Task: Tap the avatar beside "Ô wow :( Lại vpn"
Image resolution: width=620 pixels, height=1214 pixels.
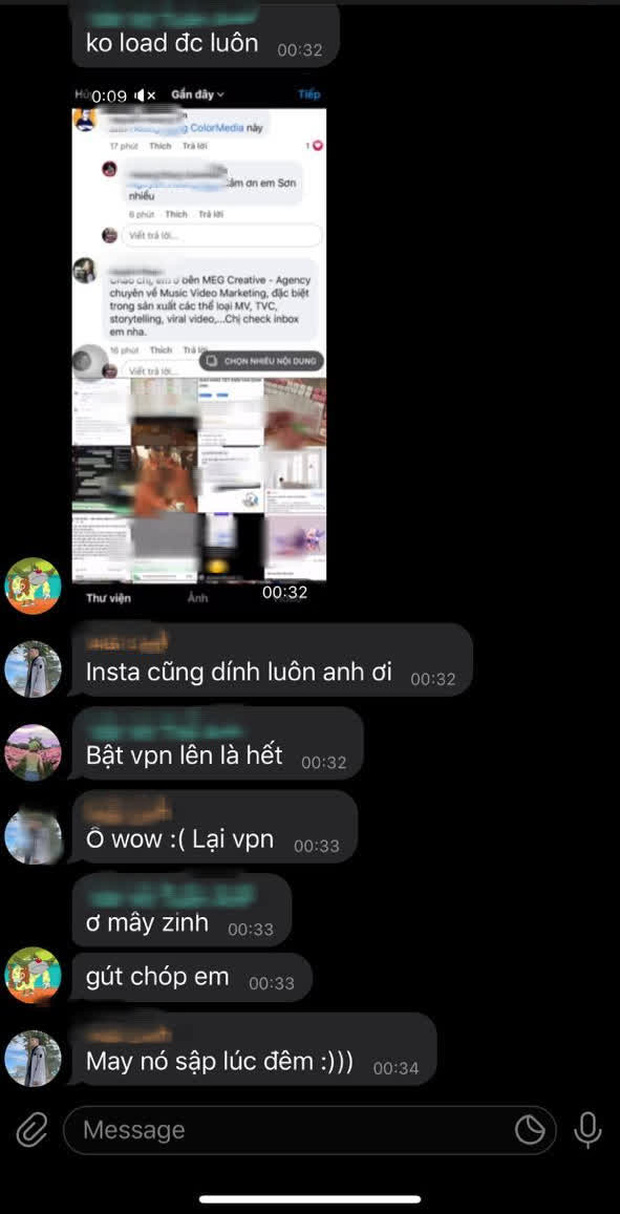Action: tap(34, 835)
